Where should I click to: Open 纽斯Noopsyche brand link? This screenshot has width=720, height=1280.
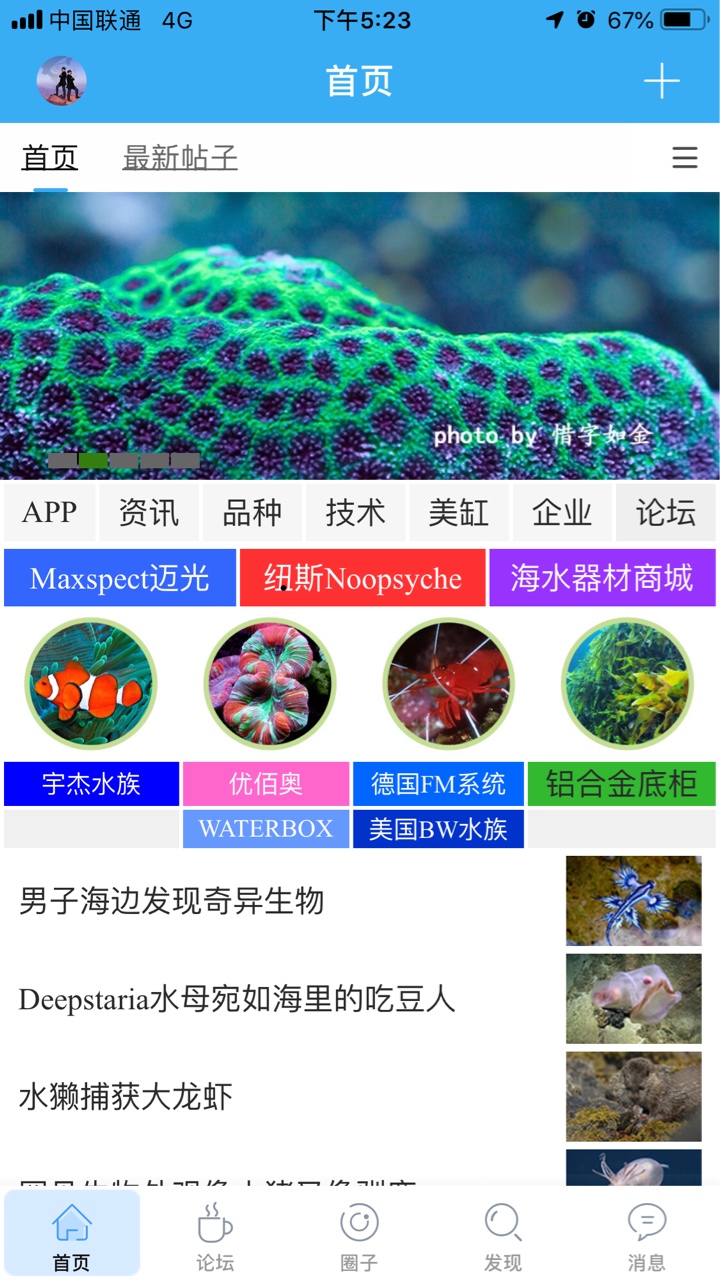(362, 578)
